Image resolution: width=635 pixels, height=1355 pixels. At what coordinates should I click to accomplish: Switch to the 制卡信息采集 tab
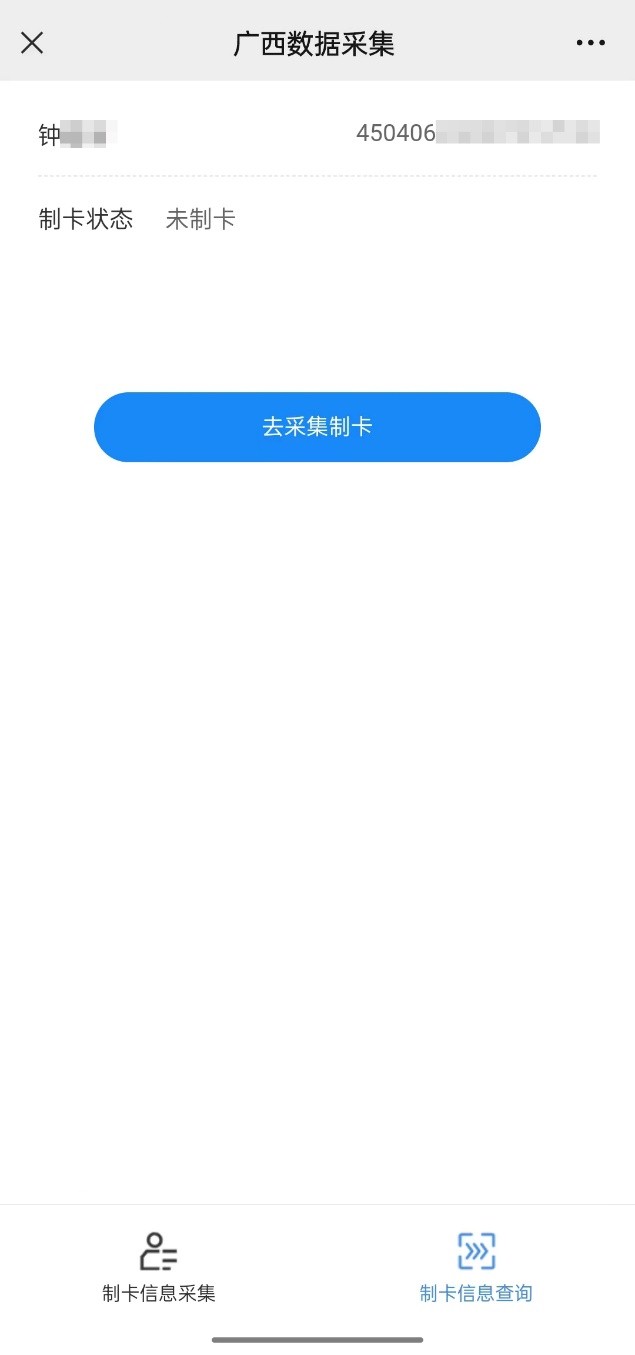(x=159, y=1267)
